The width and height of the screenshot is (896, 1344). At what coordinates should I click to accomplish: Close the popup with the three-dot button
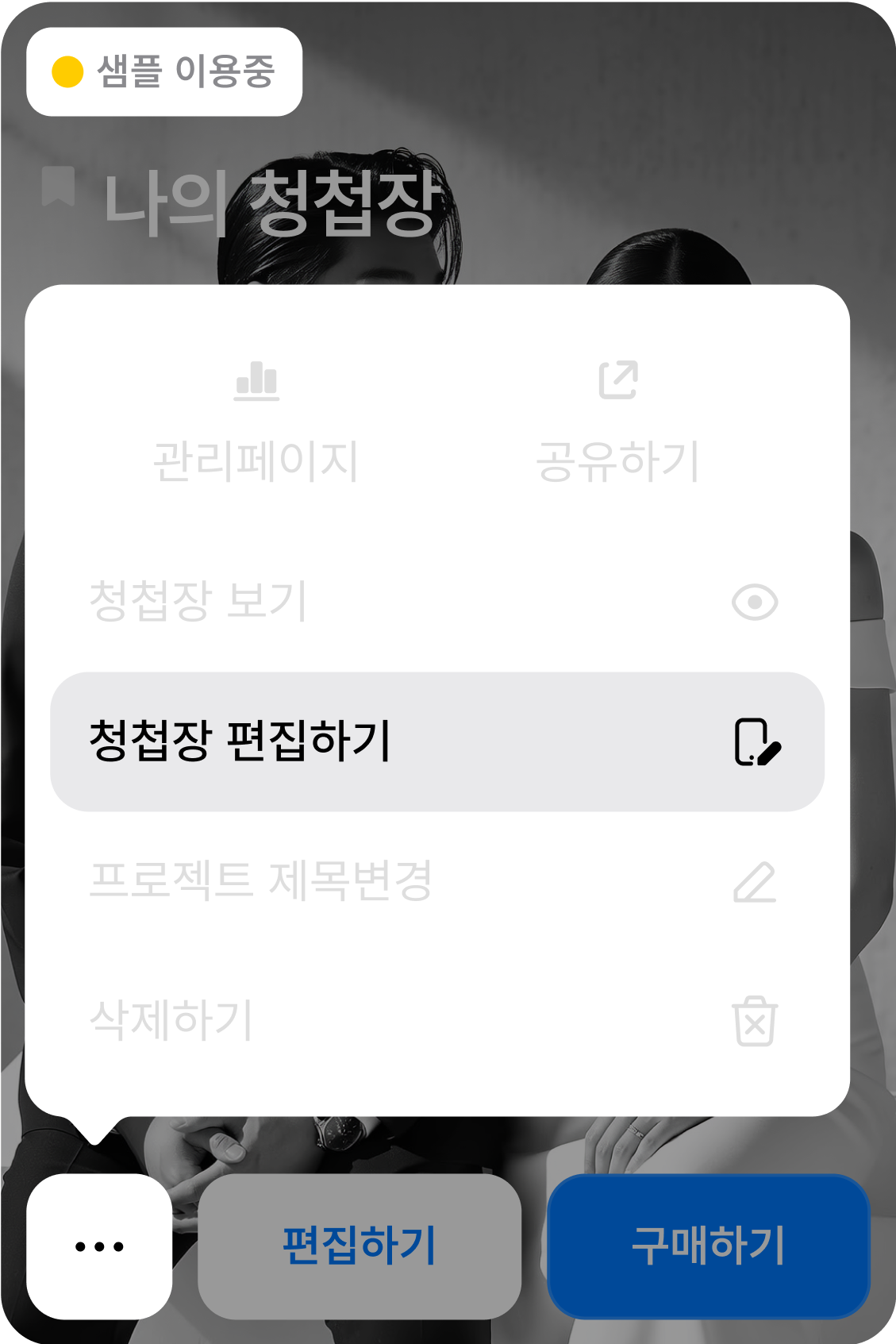click(99, 1246)
